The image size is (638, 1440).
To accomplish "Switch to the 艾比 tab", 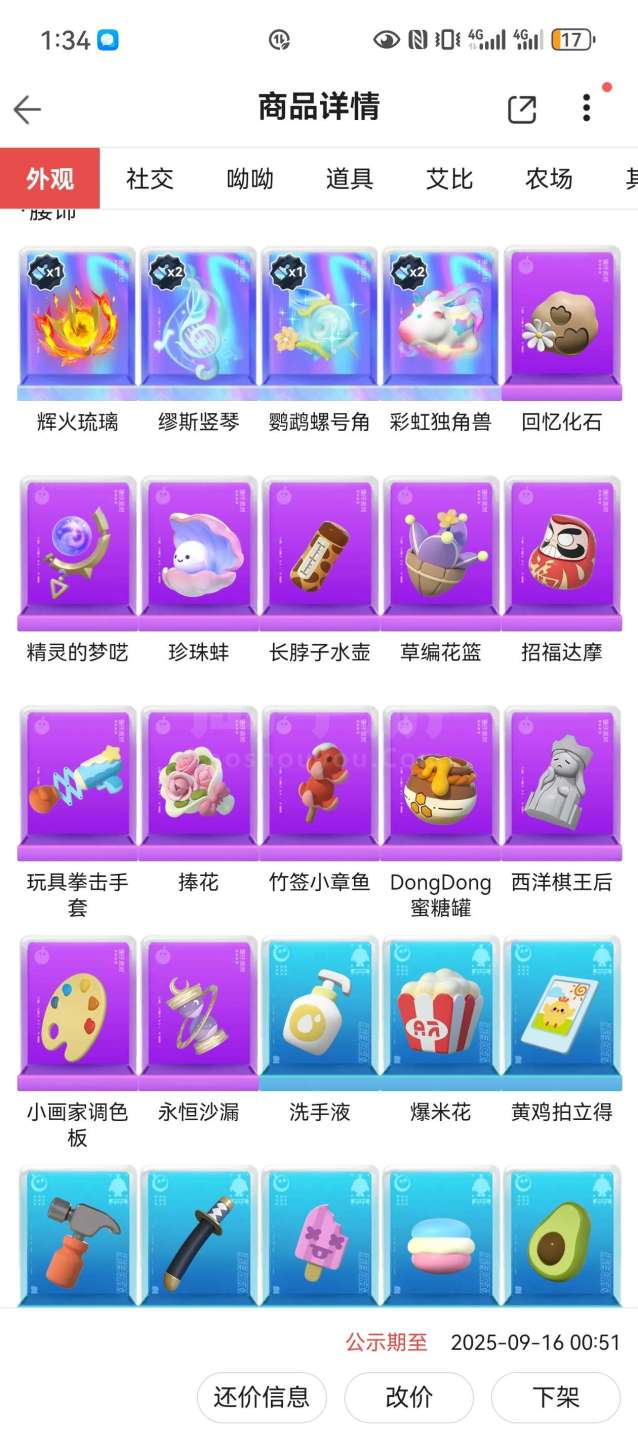I will 449,179.
